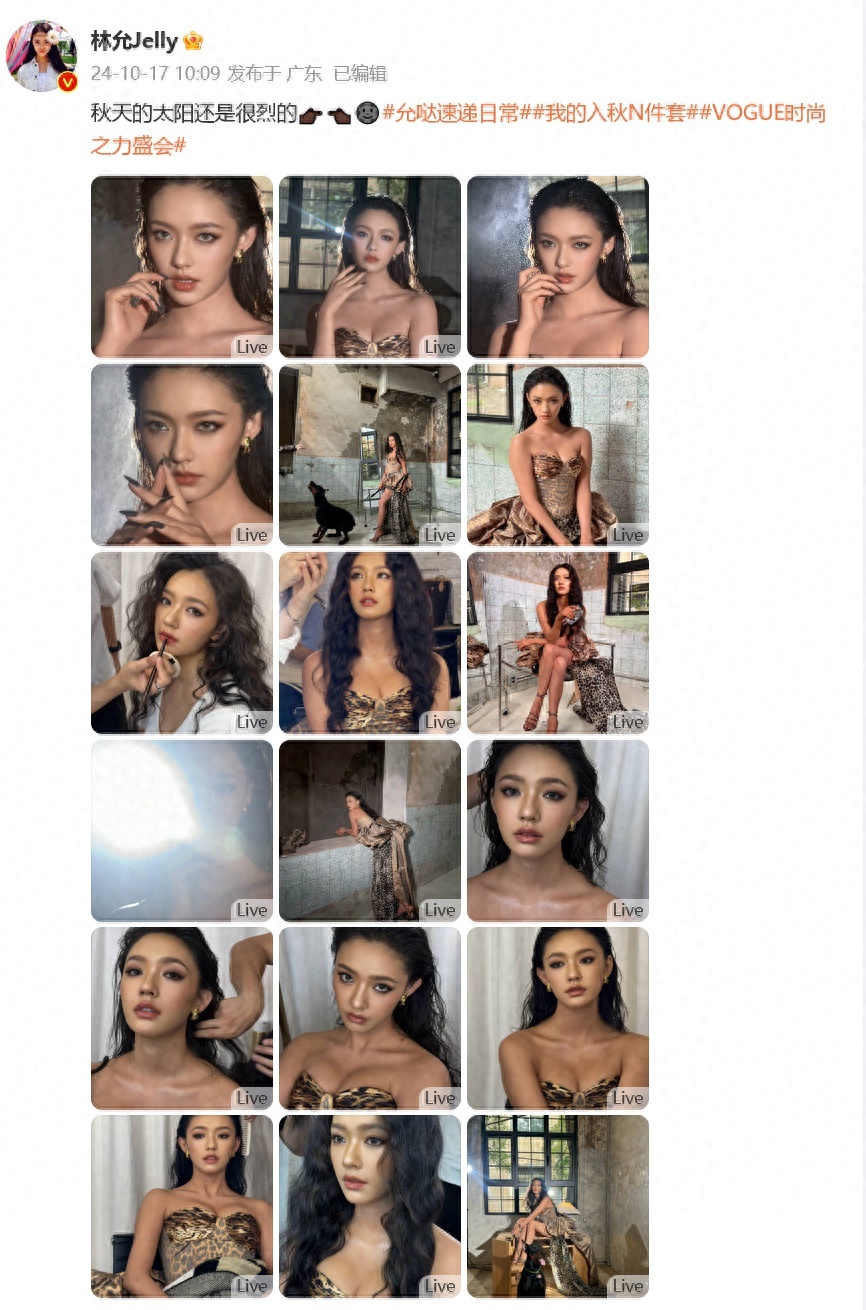This screenshot has height=1310, width=866.
Task: Open the photo in ruffled dress by tiled wall
Action: pos(558,455)
